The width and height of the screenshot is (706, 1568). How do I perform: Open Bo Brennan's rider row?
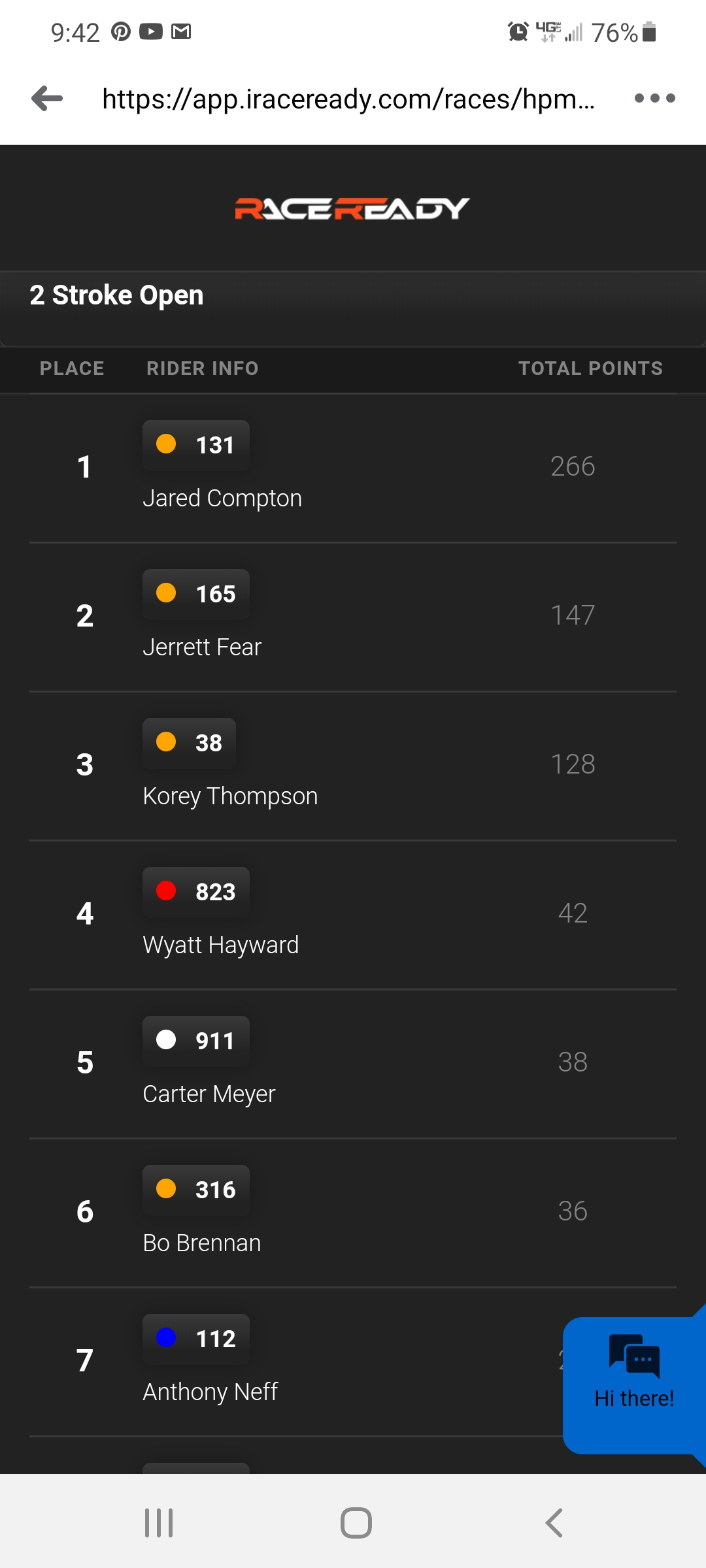[353, 1213]
